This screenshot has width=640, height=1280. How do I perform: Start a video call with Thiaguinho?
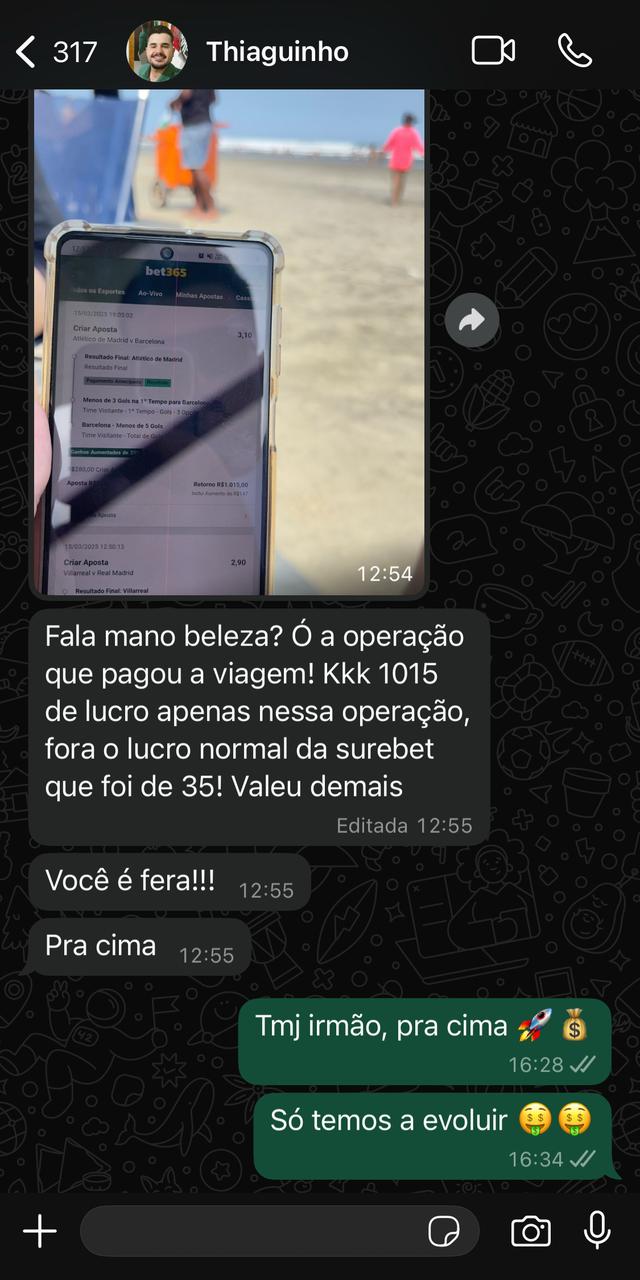pos(493,51)
